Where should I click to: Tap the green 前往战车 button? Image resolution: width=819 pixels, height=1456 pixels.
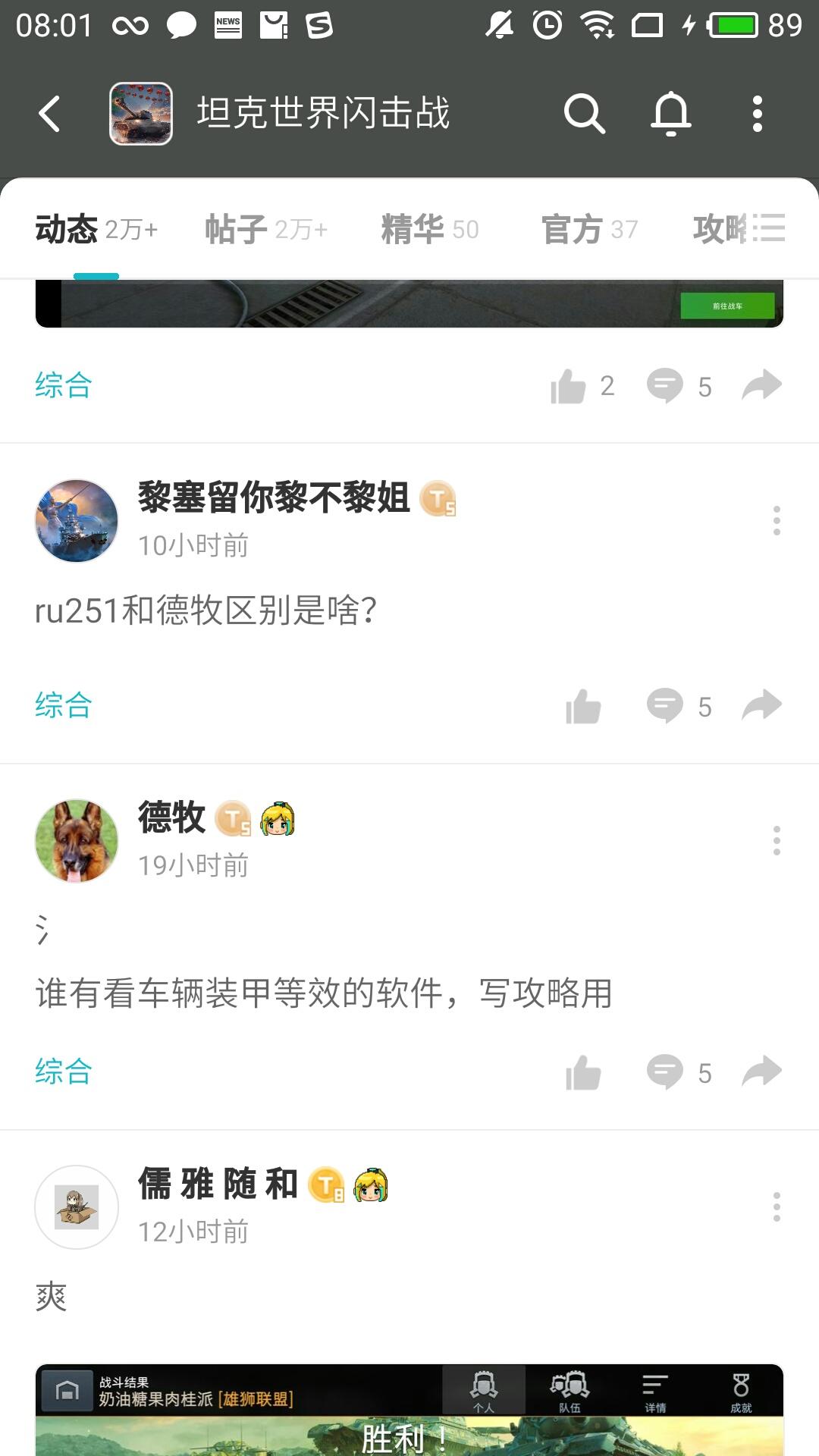[x=728, y=305]
